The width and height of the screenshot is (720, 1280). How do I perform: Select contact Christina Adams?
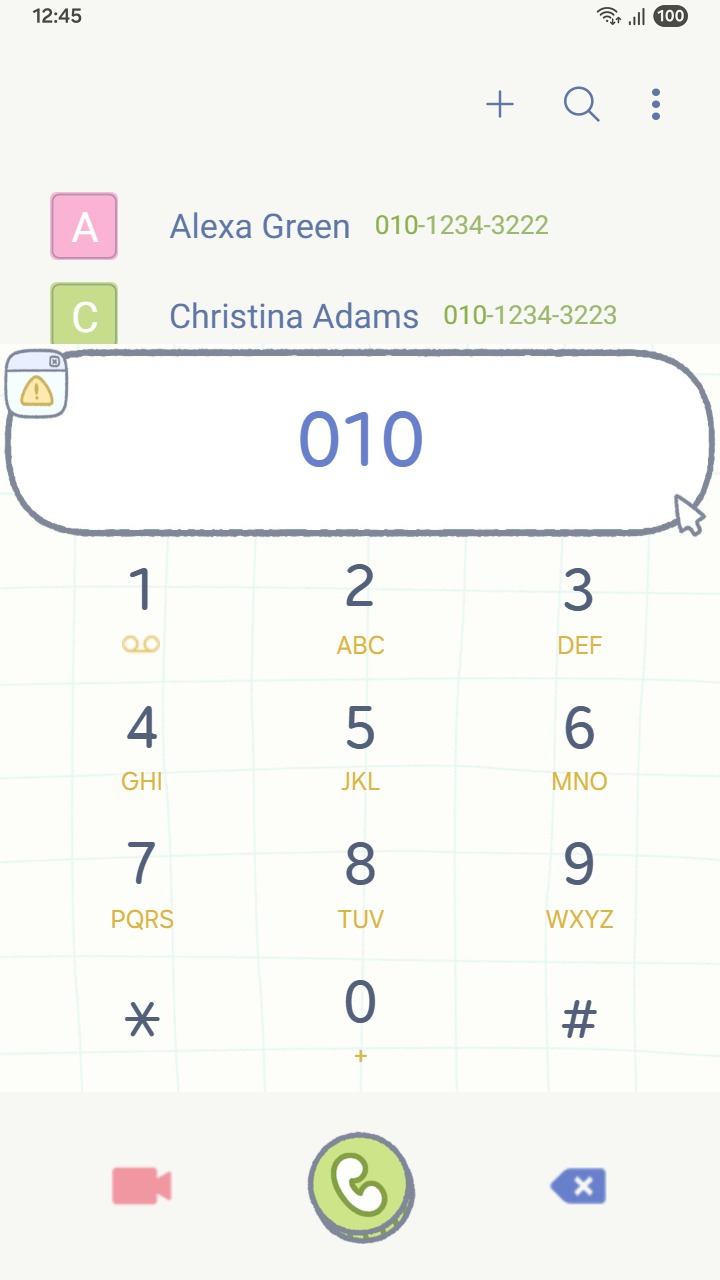[x=294, y=316]
